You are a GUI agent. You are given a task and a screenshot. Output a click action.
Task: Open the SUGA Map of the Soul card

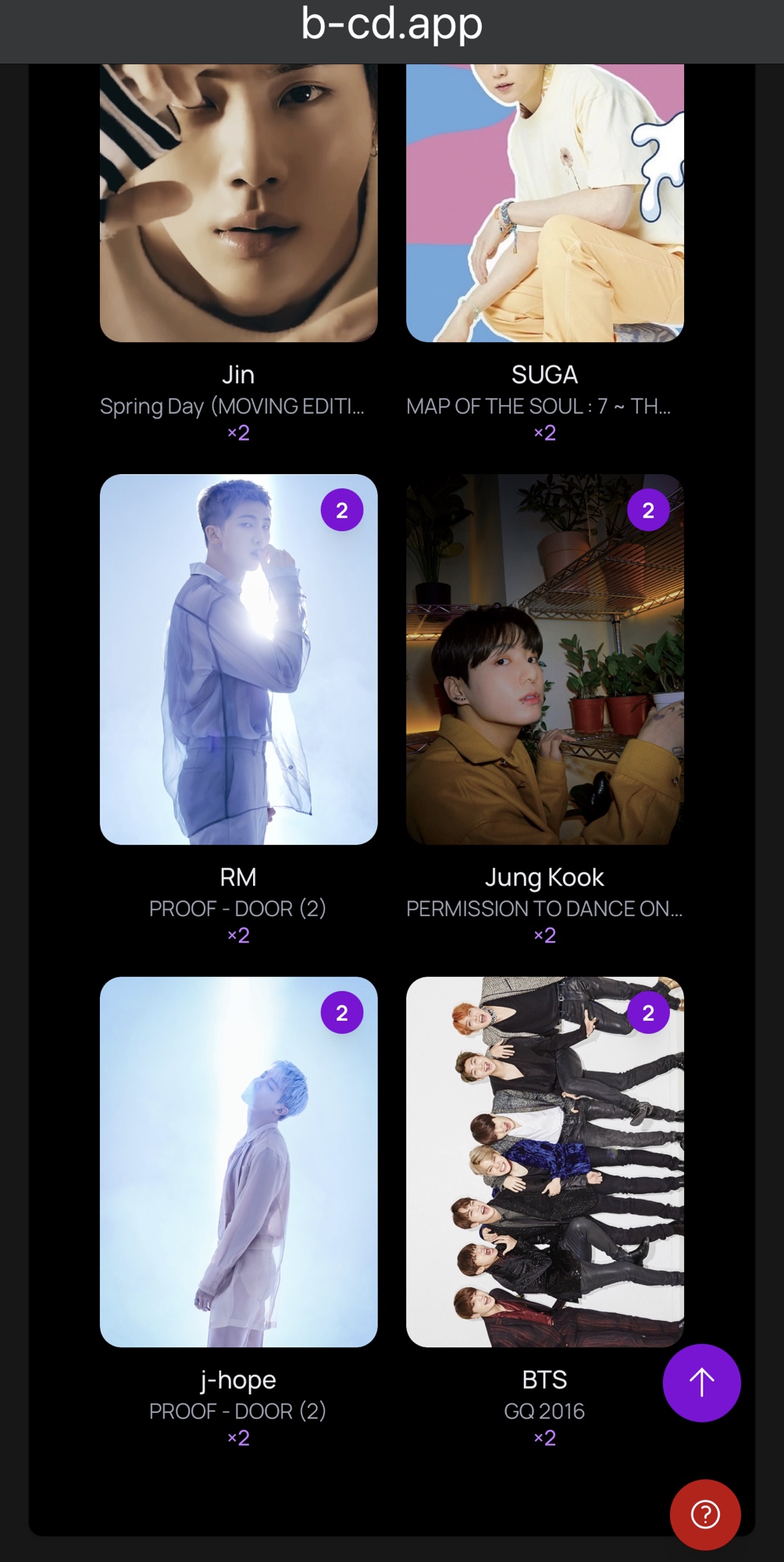tap(544, 203)
